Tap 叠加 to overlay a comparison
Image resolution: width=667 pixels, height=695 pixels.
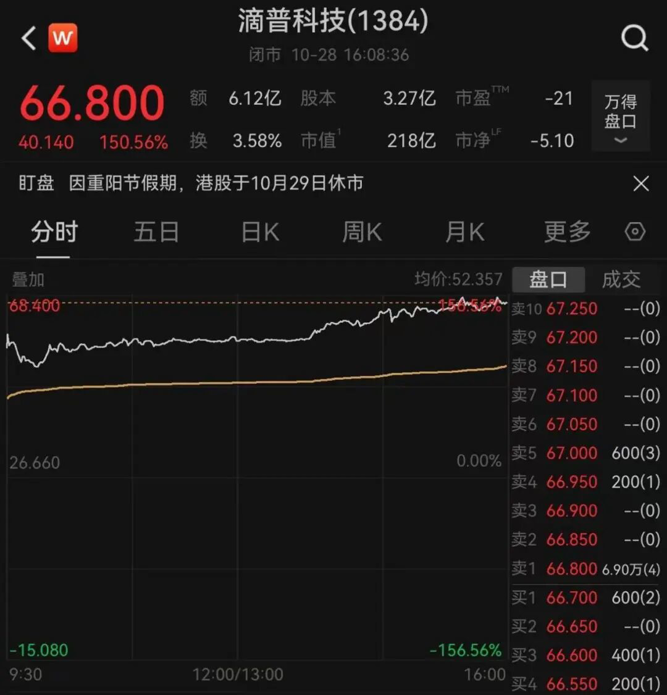pyautogui.click(x=28, y=280)
